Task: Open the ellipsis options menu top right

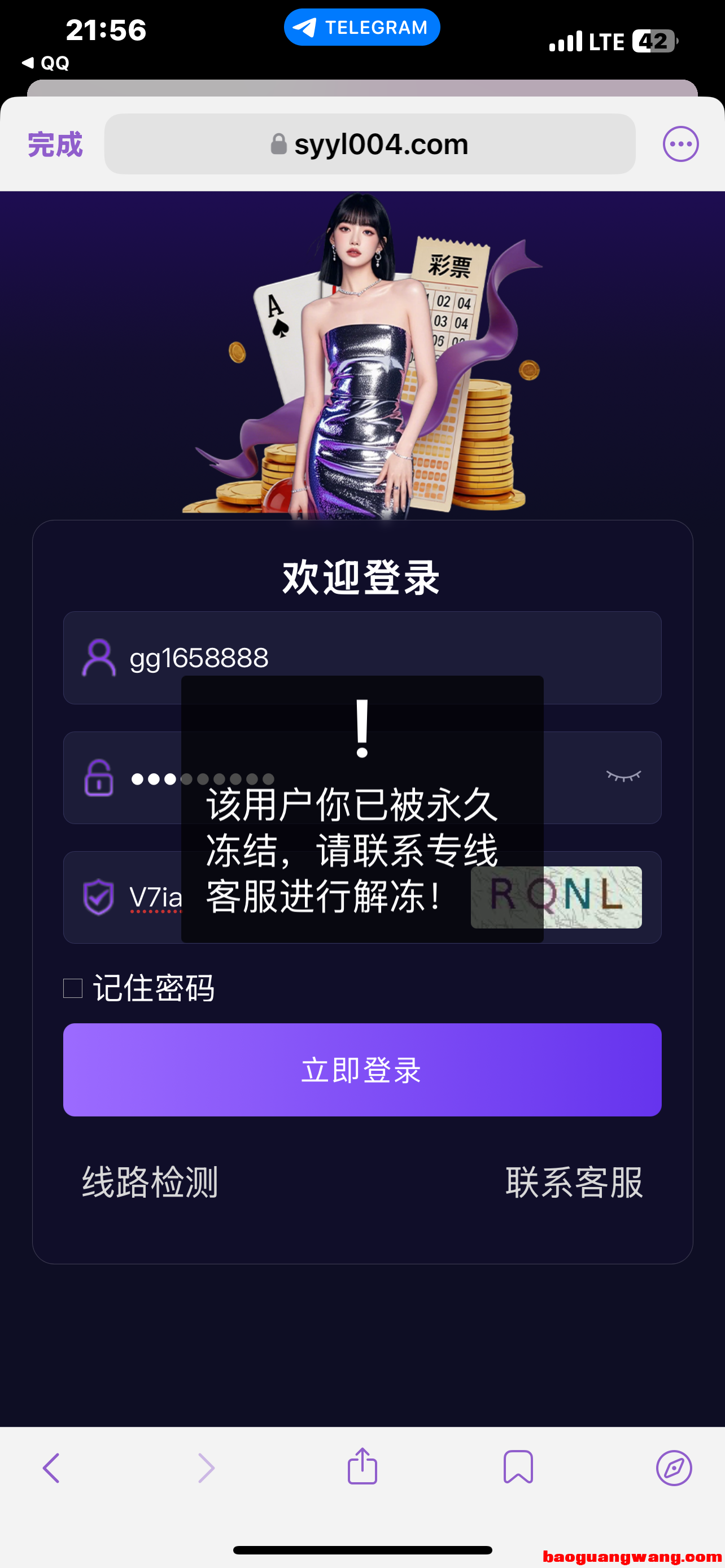Action: click(x=680, y=144)
